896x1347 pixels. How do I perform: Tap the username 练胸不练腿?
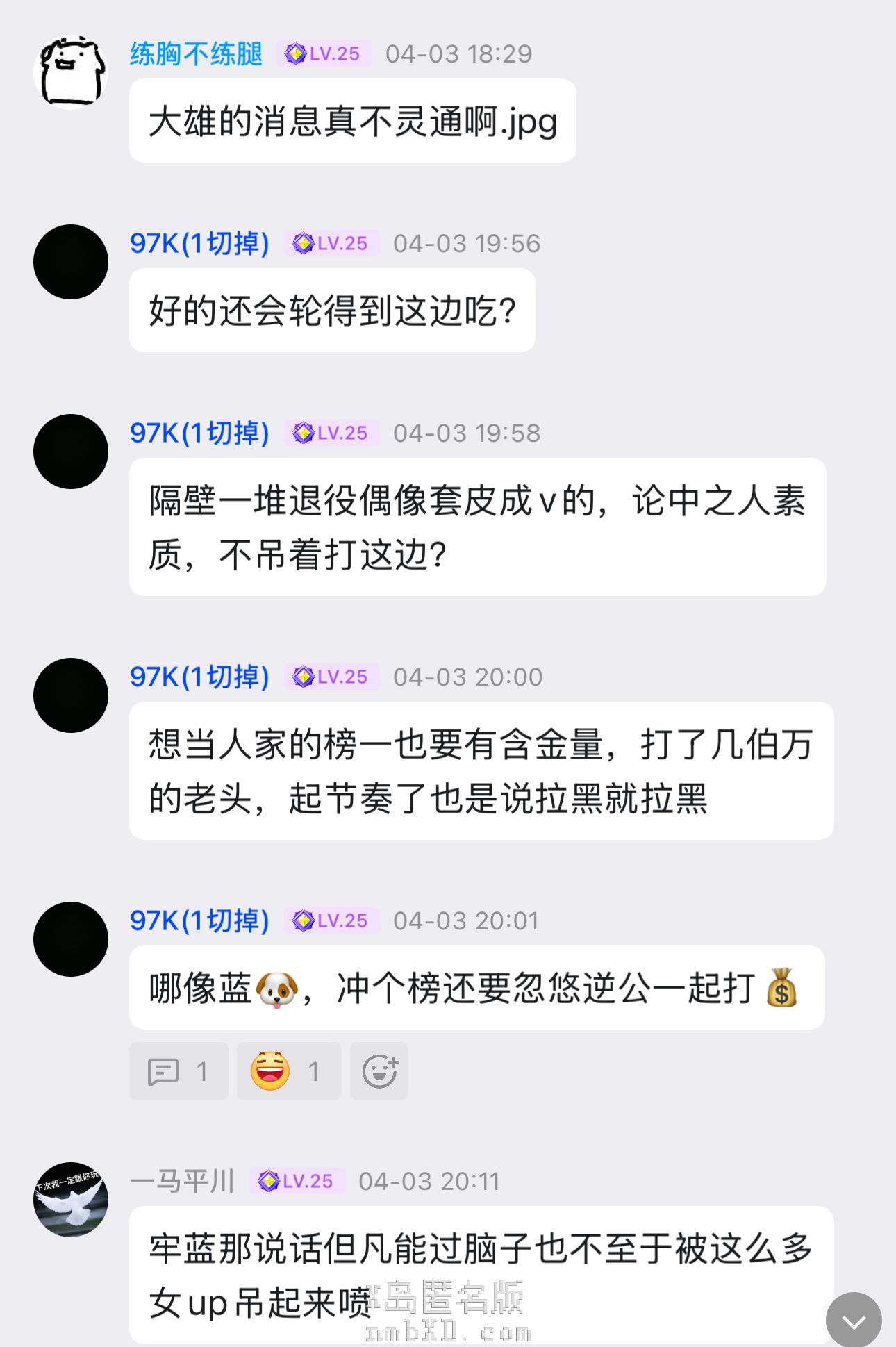point(196,54)
